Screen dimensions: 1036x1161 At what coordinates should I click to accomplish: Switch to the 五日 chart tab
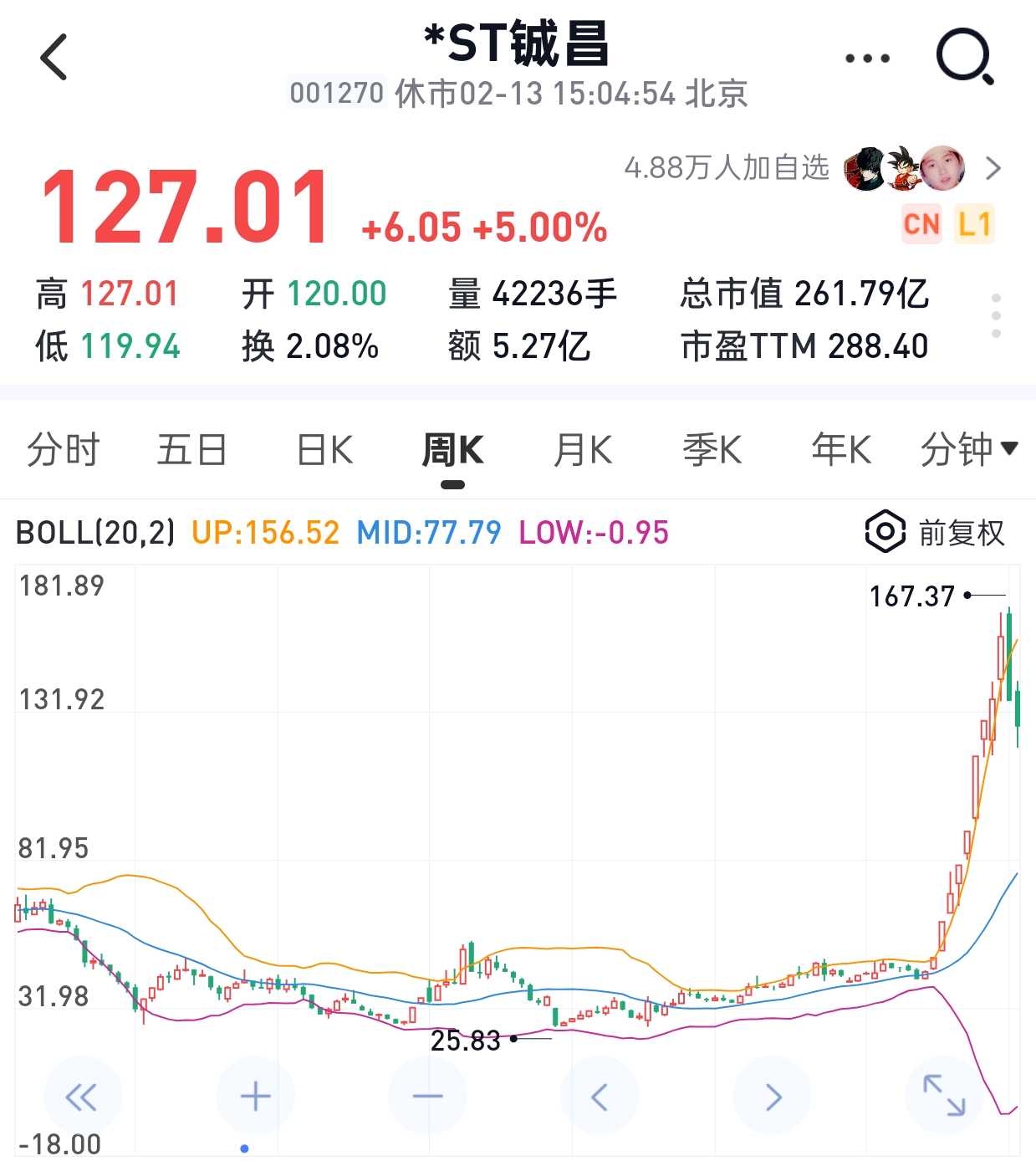191,450
